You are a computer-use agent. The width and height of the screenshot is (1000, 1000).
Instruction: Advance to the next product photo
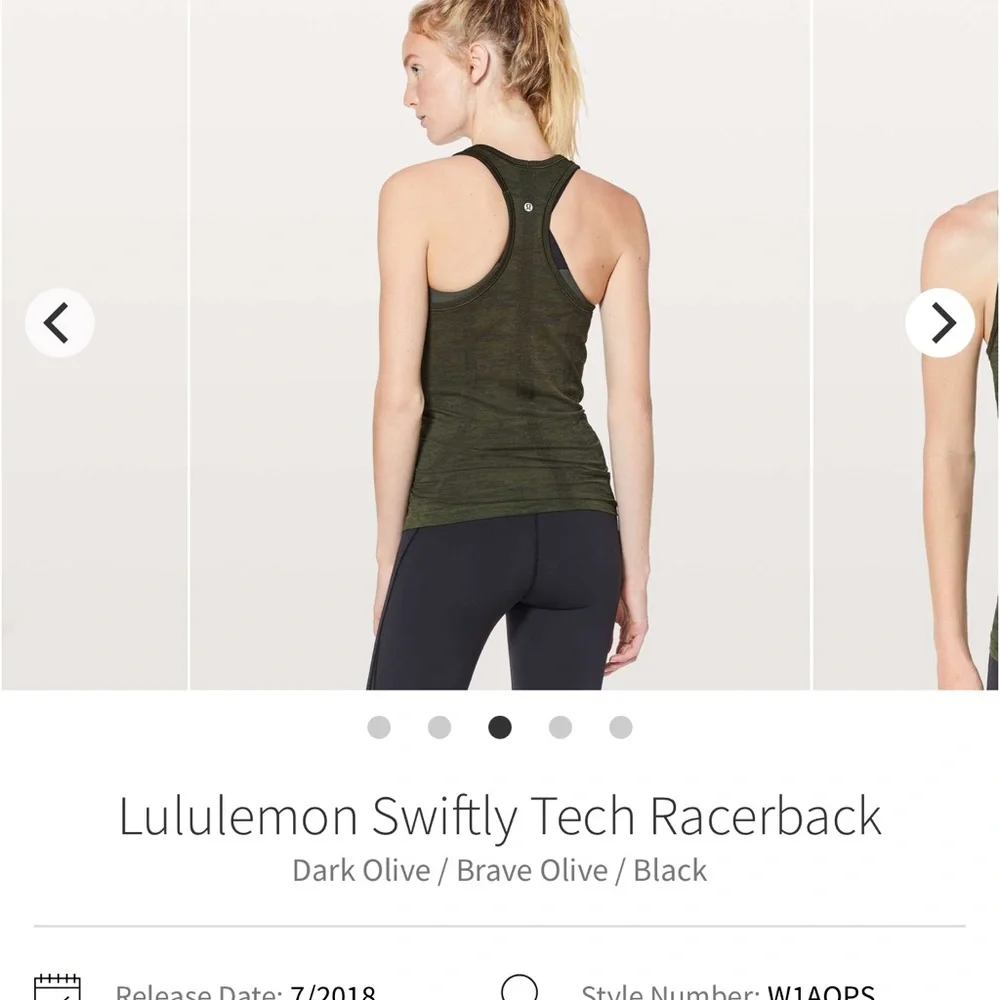coord(940,323)
